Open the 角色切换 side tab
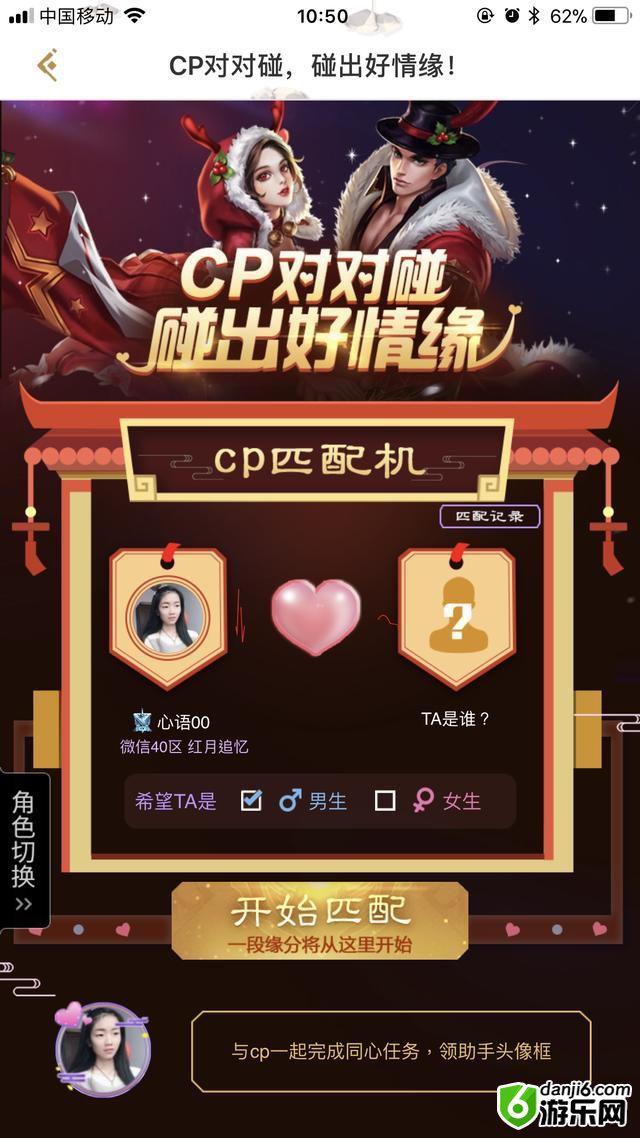Viewport: 640px width, 1138px height. tap(25, 850)
